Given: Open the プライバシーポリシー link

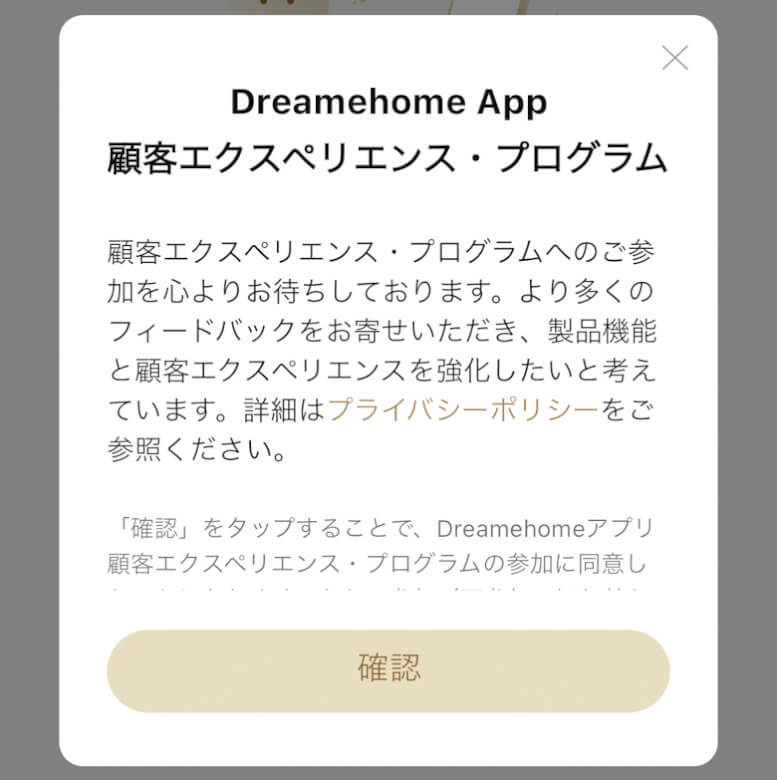Looking at the screenshot, I should pyautogui.click(x=463, y=409).
